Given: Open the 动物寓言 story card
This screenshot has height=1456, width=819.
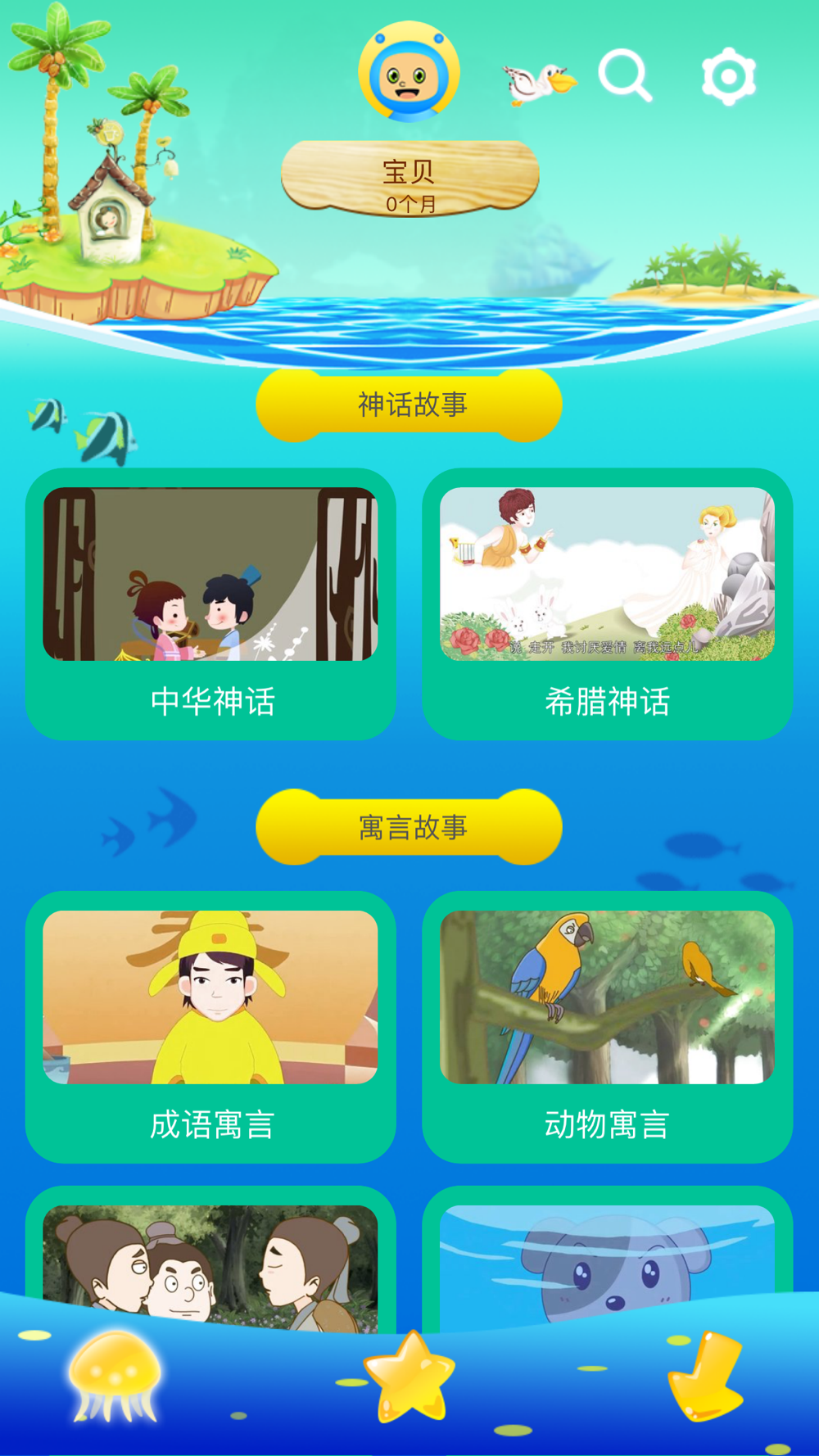Looking at the screenshot, I should coord(607,1027).
